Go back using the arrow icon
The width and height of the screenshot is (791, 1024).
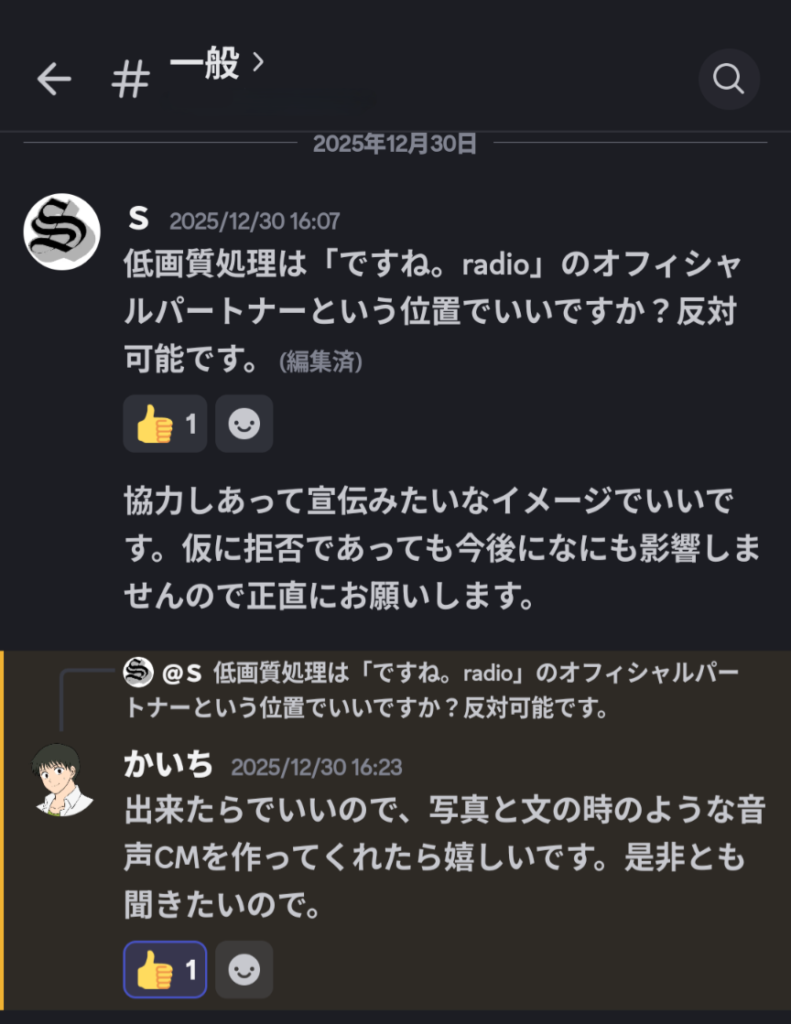[x=54, y=79]
